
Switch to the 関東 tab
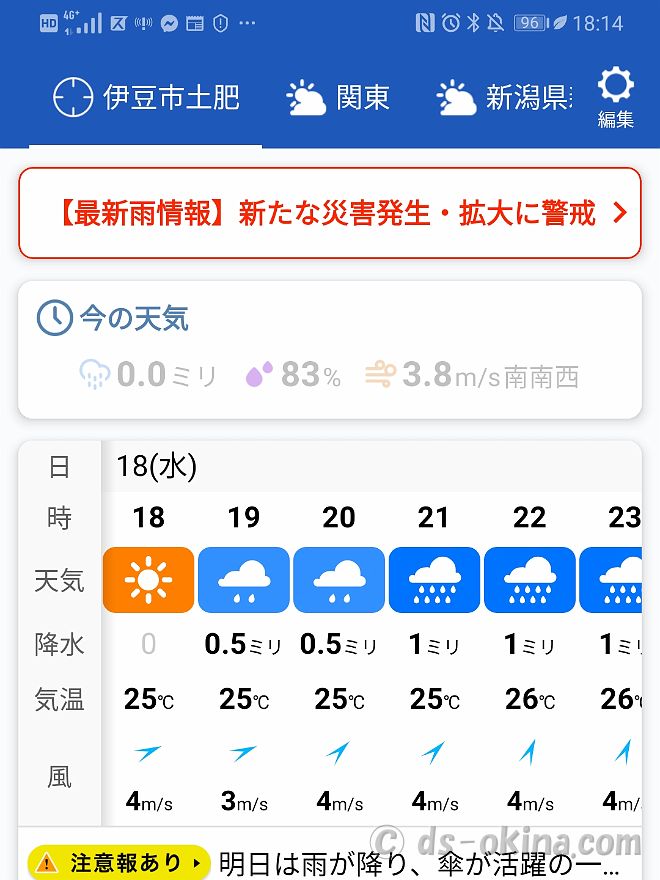[x=337, y=98]
